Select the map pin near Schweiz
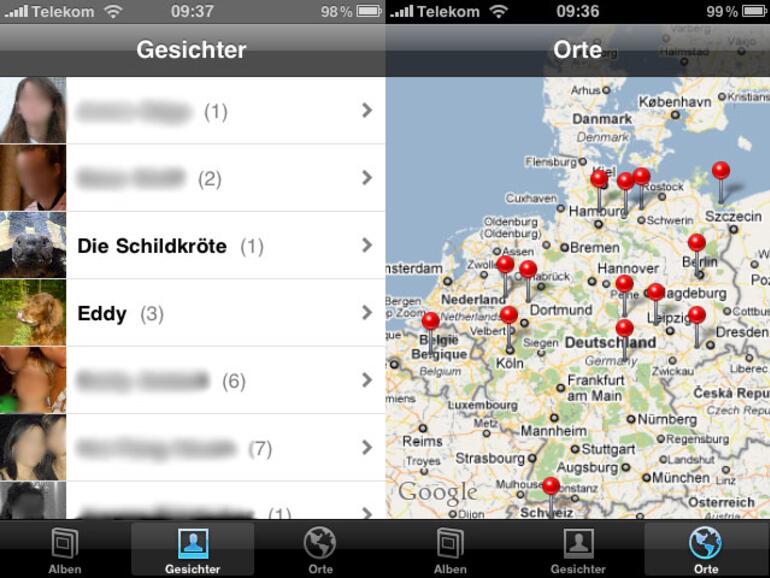Viewport: 770px width, 578px height. coord(551,486)
